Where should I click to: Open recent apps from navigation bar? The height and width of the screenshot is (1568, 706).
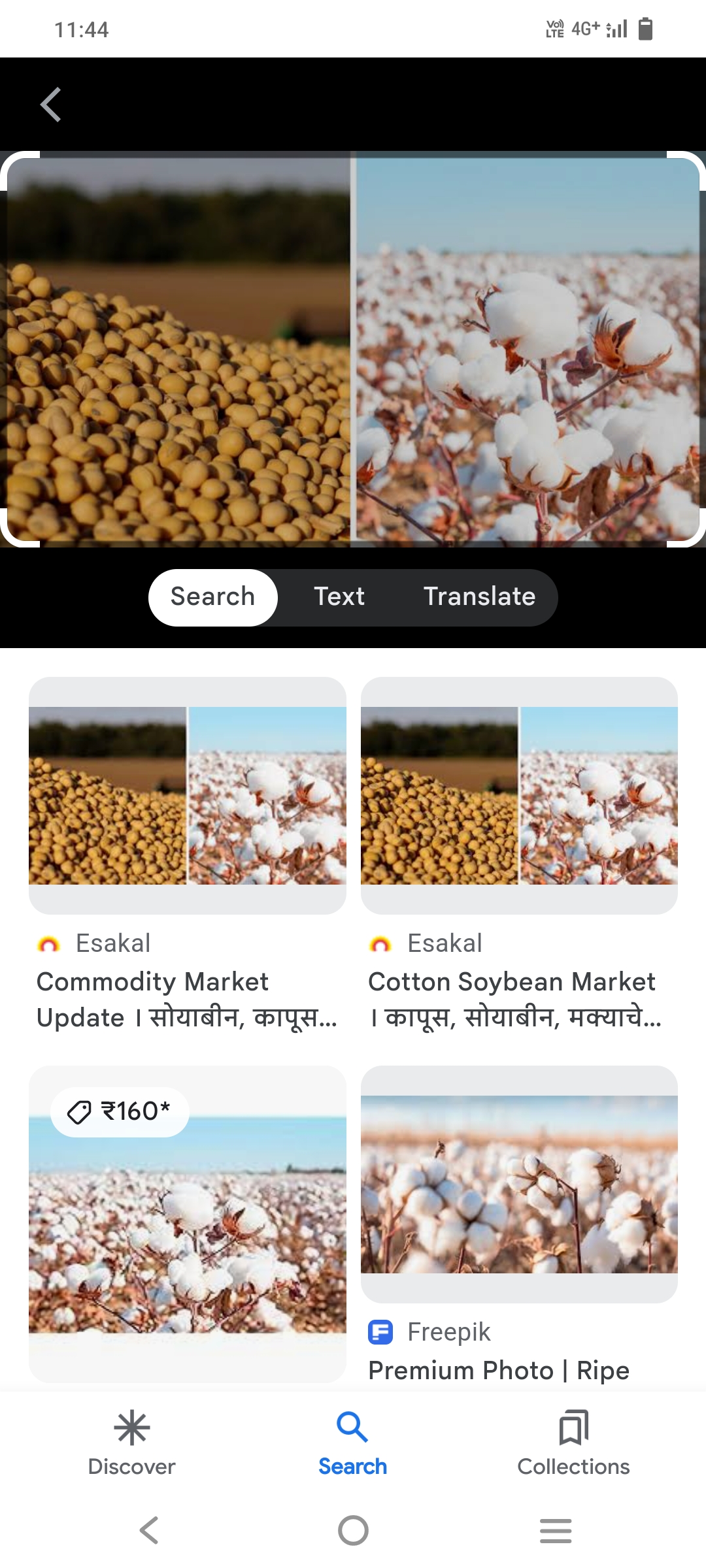pos(556,1530)
